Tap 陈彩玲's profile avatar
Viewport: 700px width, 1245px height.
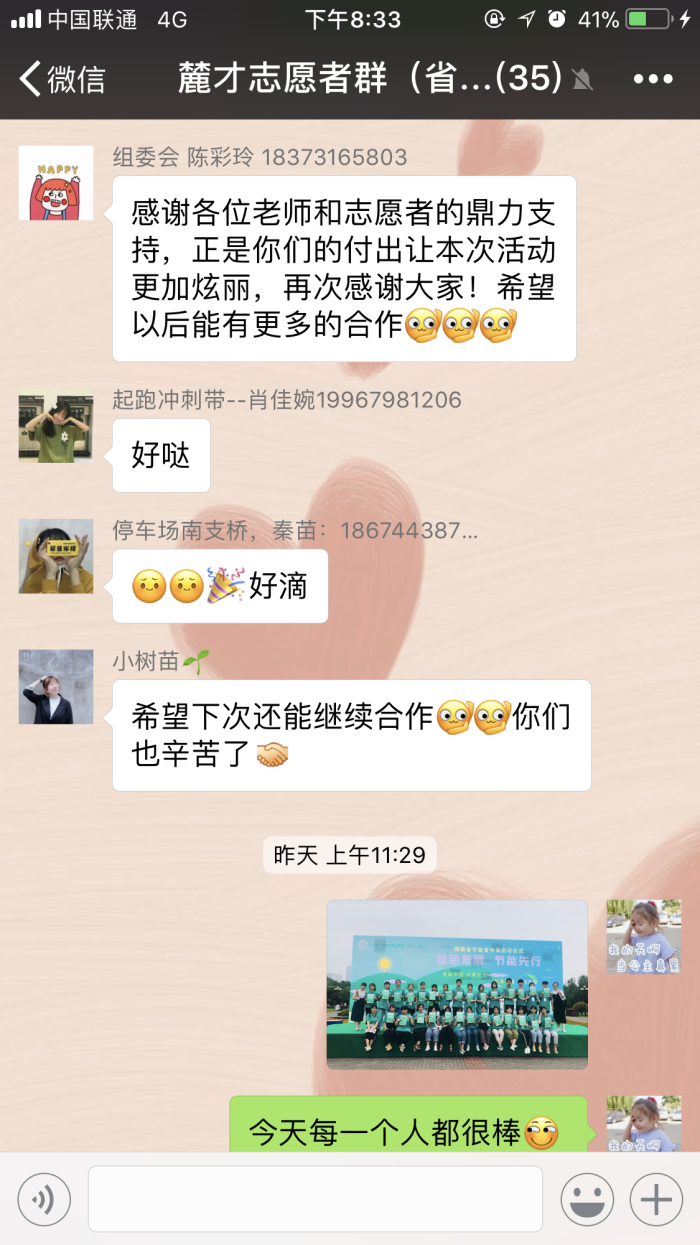click(56, 183)
